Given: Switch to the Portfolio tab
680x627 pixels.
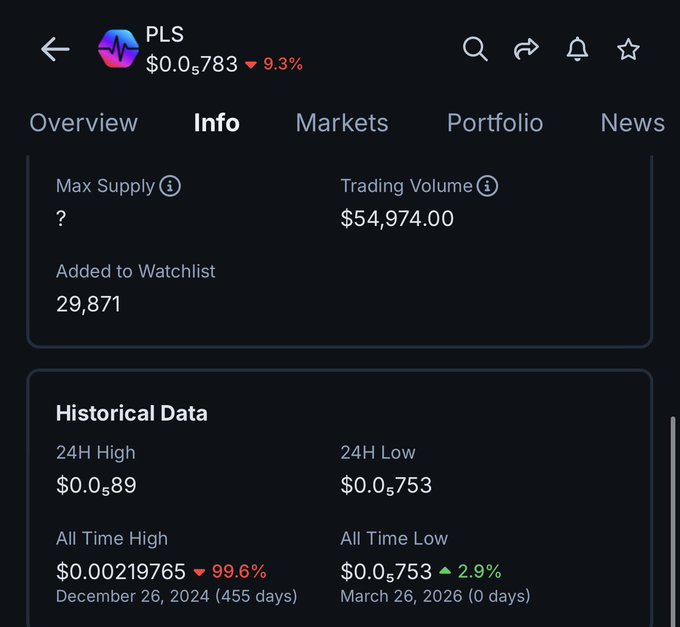Looking at the screenshot, I should pyautogui.click(x=495, y=123).
